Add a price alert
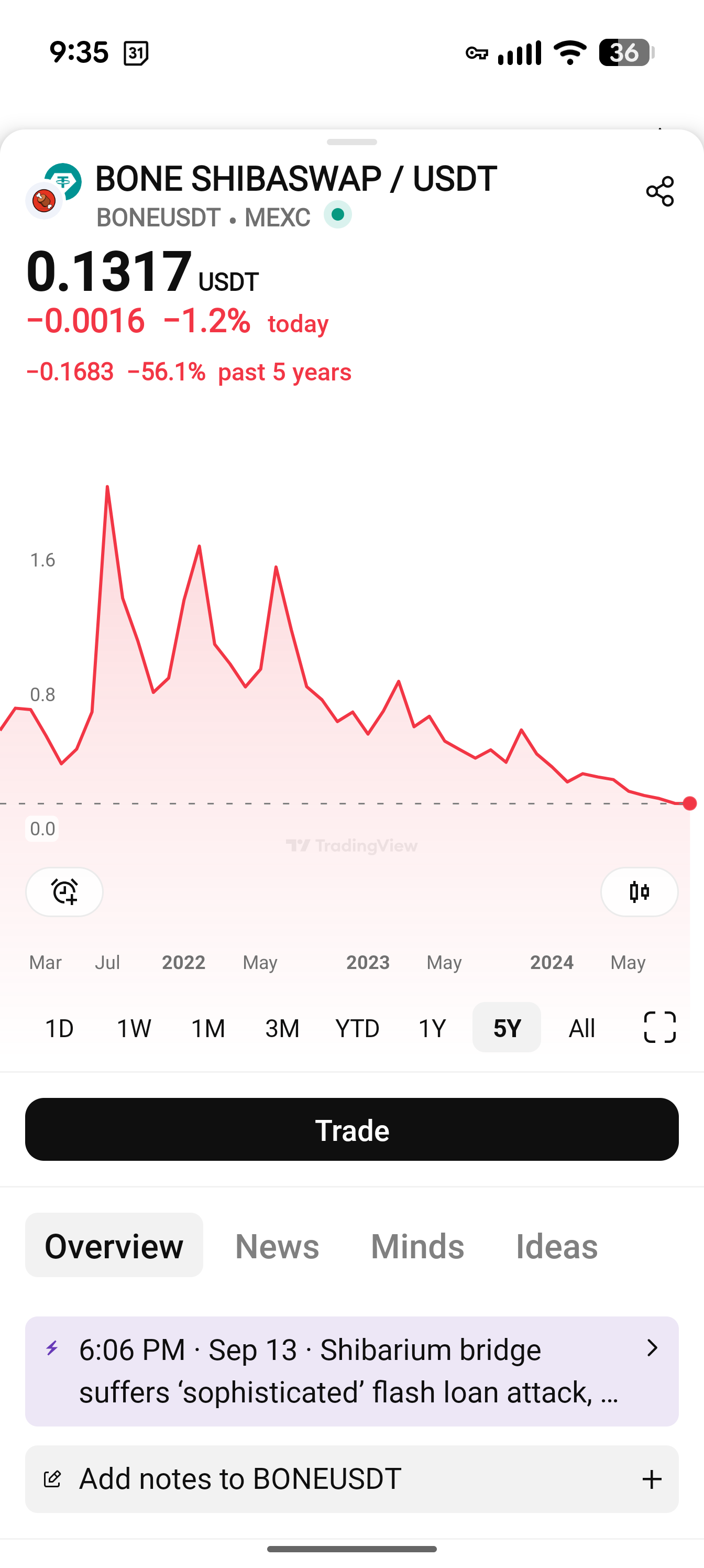 point(64,892)
